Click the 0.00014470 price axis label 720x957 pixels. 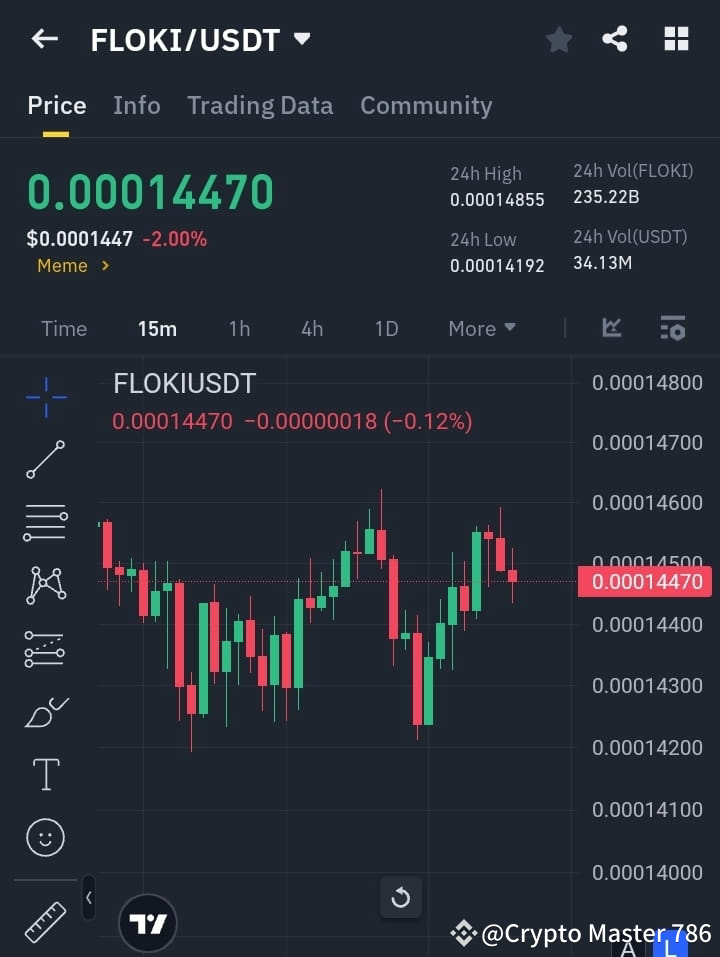644,581
